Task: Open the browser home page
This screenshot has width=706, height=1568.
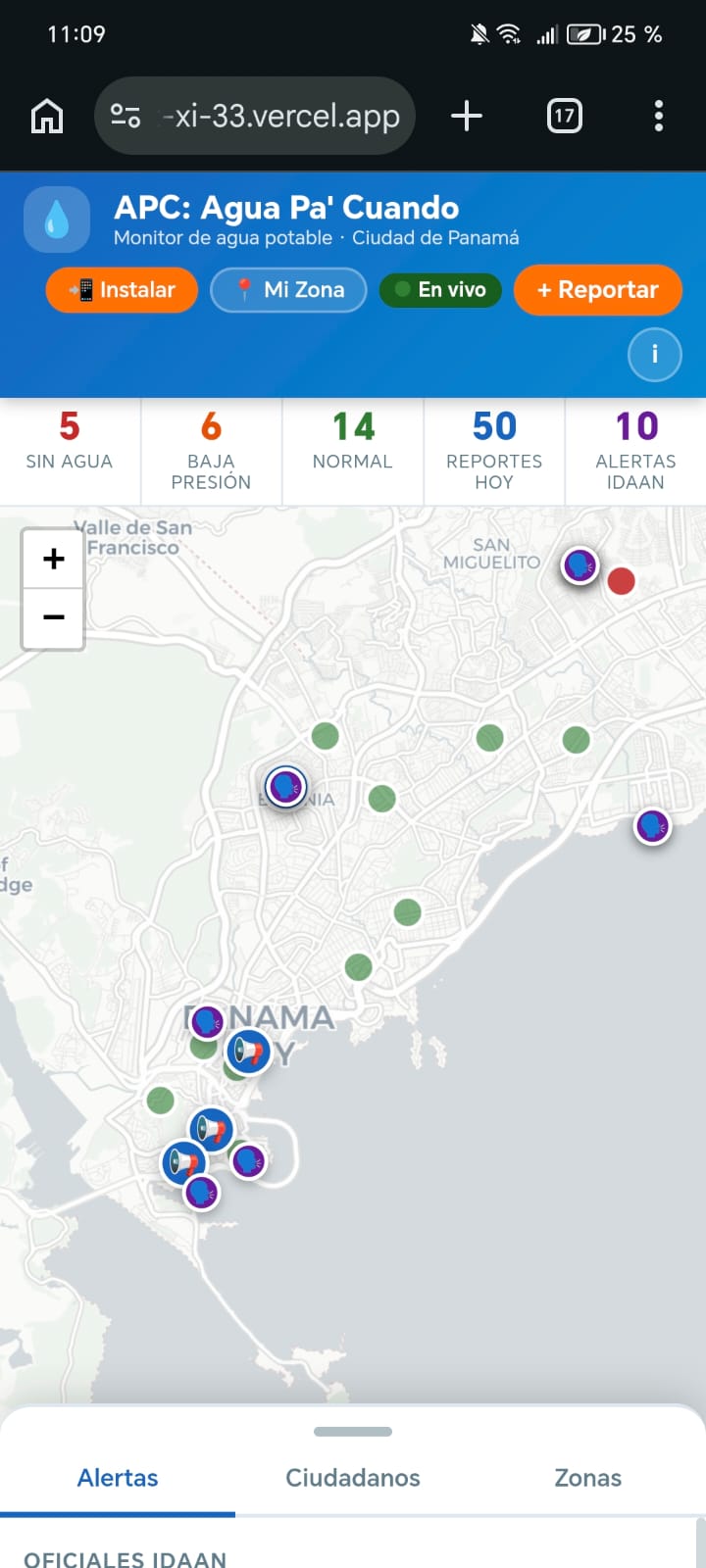Action: 47,117
